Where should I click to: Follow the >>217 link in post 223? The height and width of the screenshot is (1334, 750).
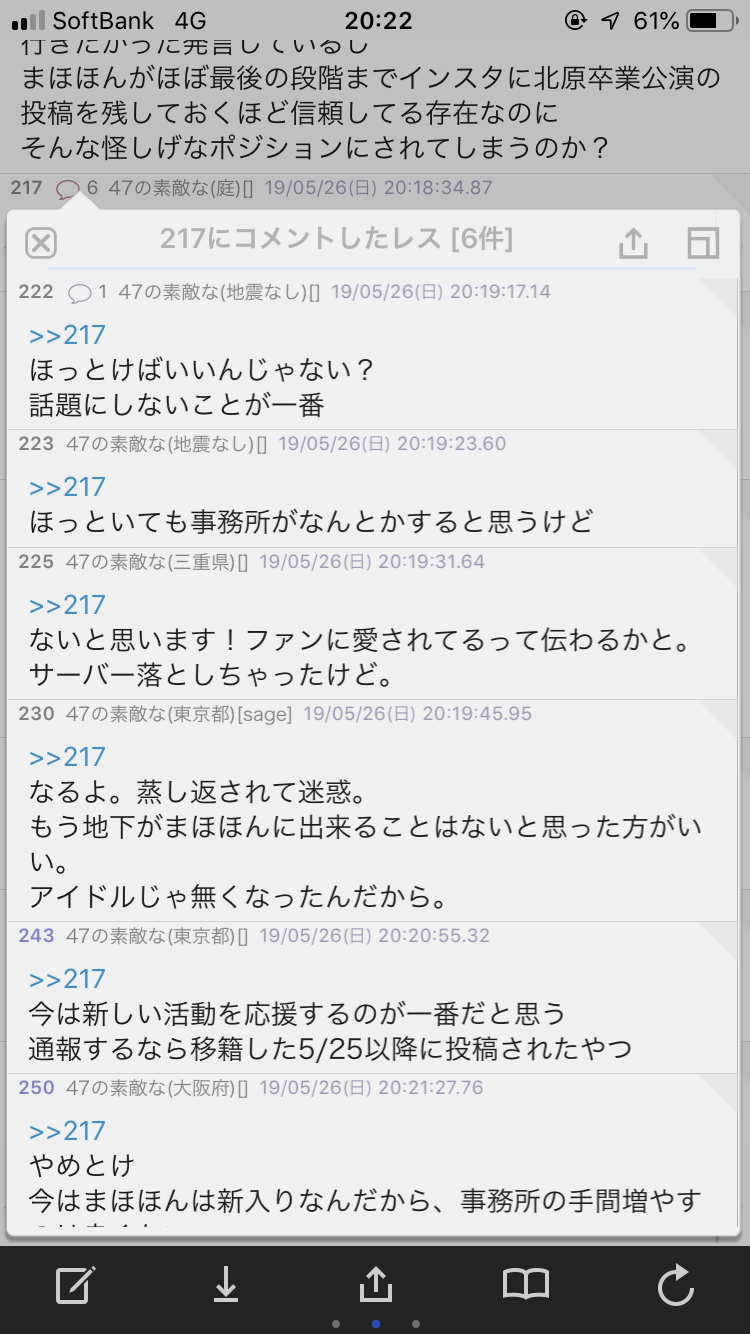click(x=67, y=487)
